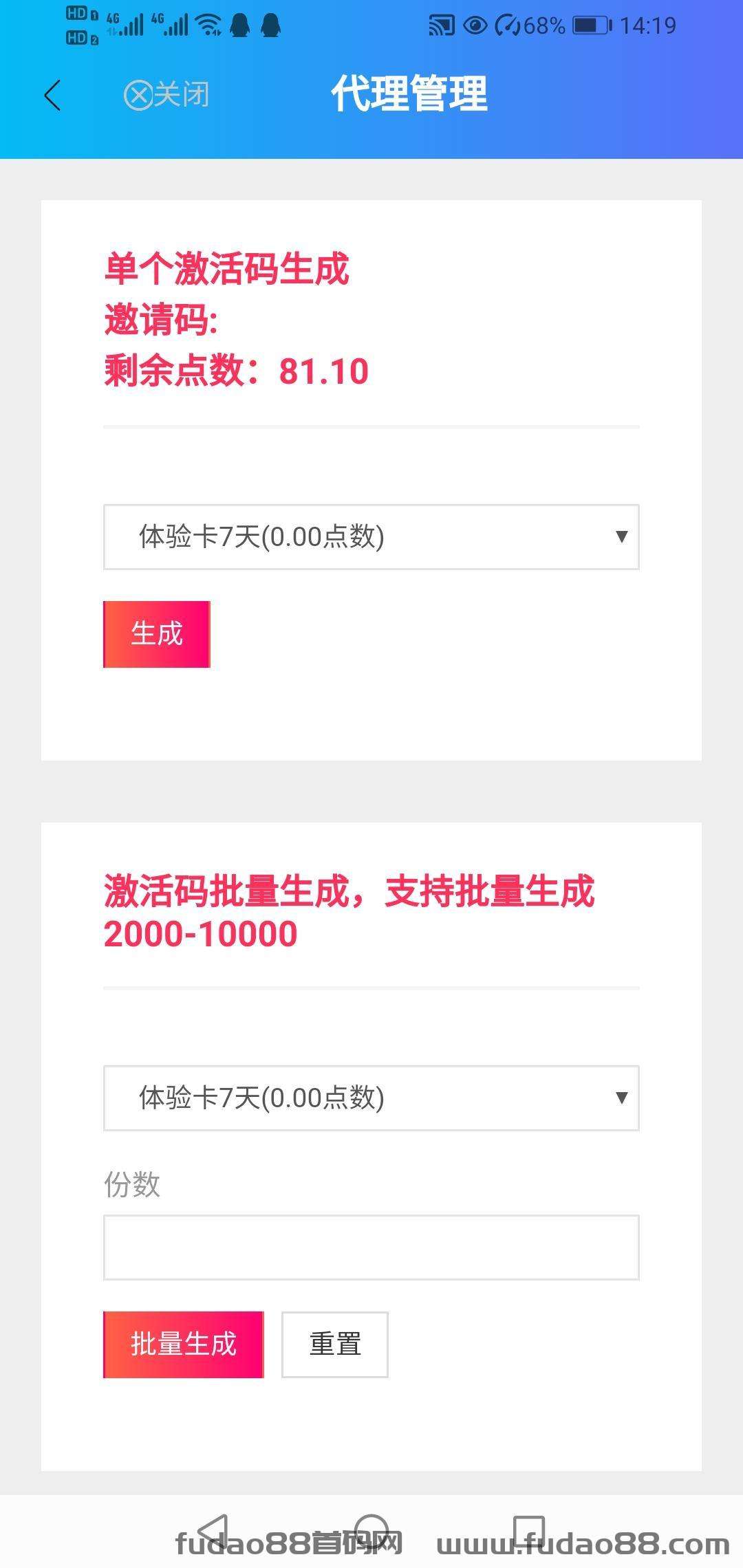Go back using the header arrow
This screenshot has height=1568, width=743.
click(52, 95)
